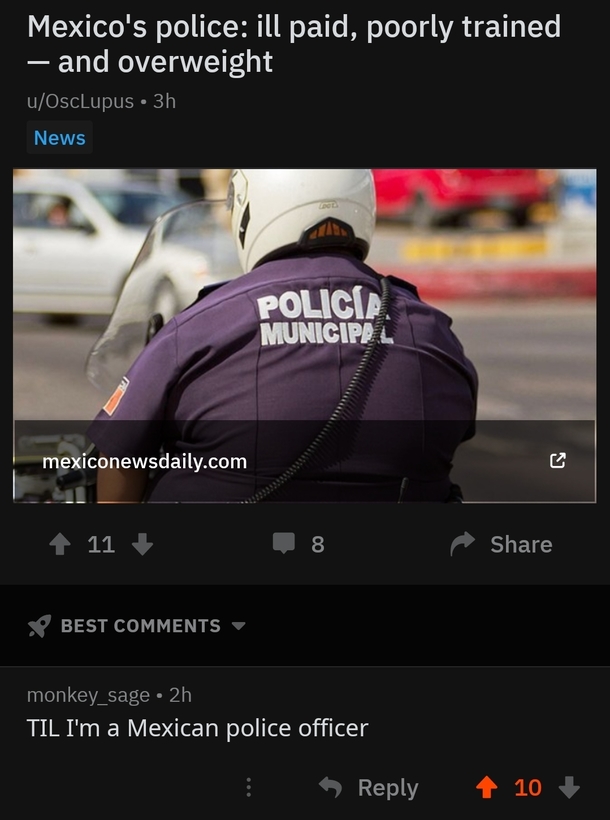Toggle the upvote on monkey_sage's comment
Screen dimensions: 610x820
(x=486, y=788)
